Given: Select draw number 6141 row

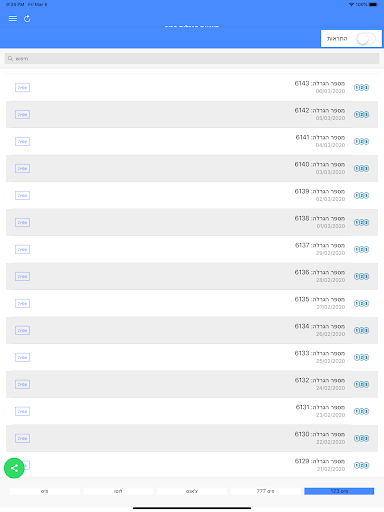Looking at the screenshot, I should [x=192, y=142].
